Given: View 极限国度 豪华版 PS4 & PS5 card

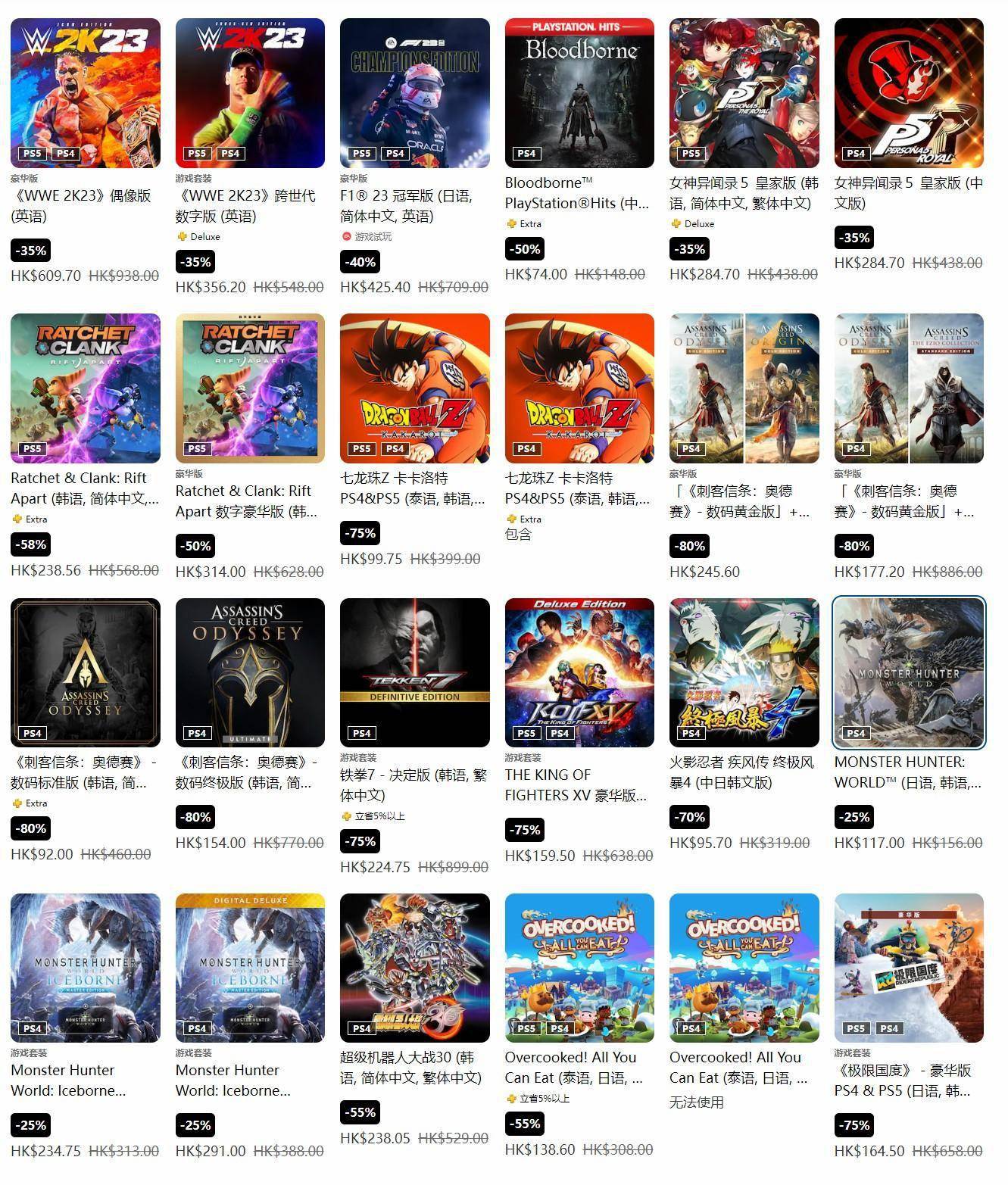Looking at the screenshot, I should coord(909,968).
